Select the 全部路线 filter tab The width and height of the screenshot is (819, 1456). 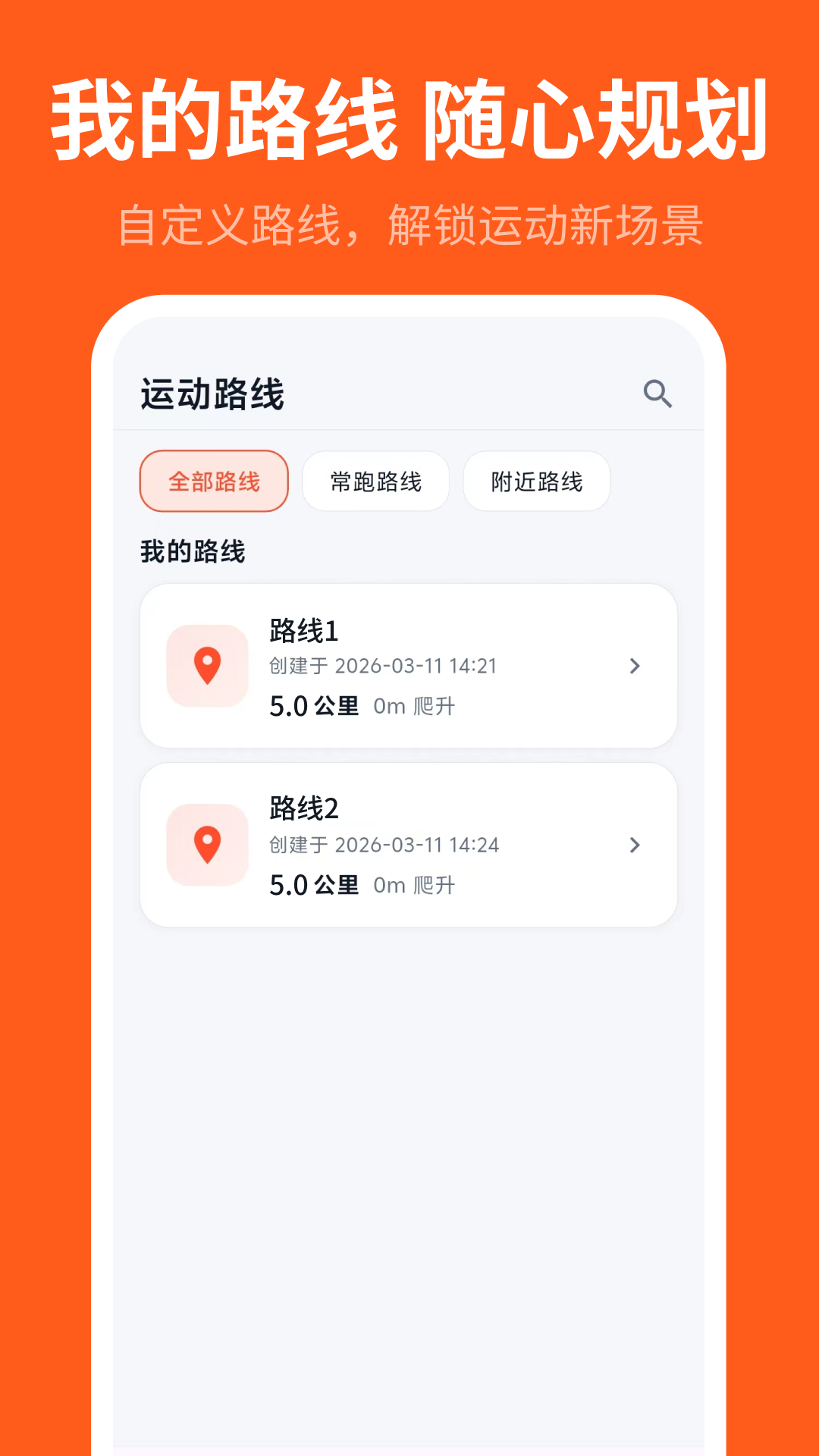pyautogui.click(x=213, y=481)
